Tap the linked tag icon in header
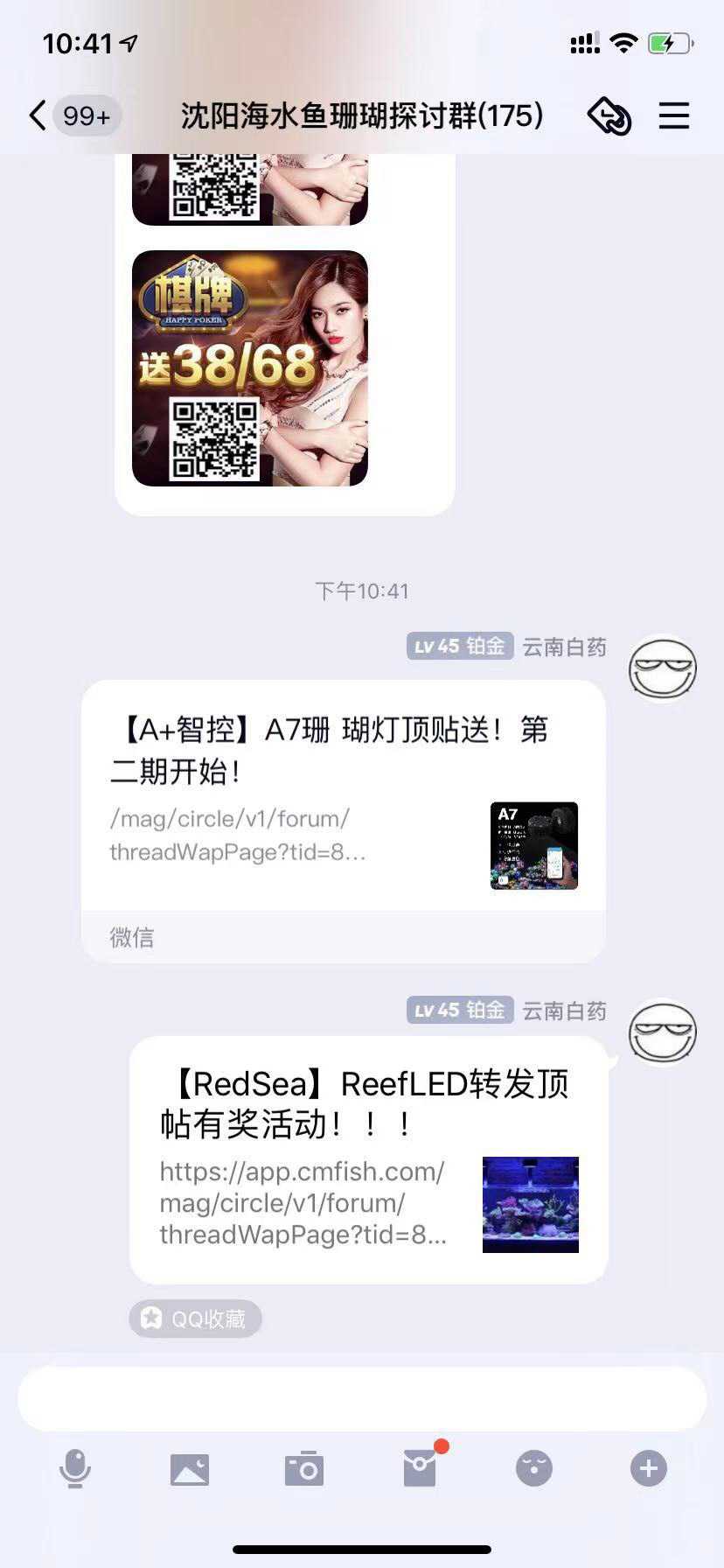 point(609,115)
